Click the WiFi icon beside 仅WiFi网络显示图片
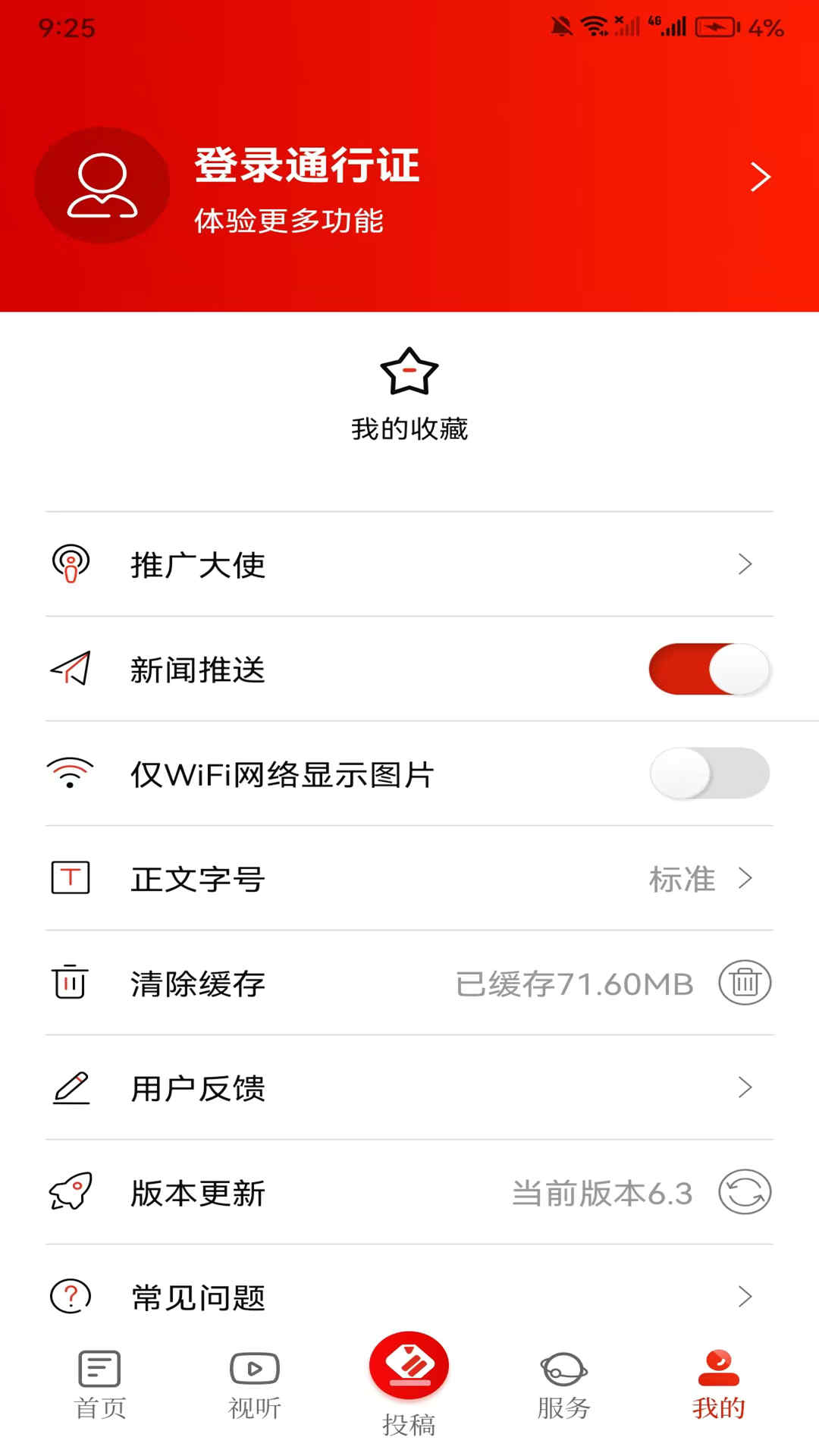The width and height of the screenshot is (819, 1456). click(71, 773)
